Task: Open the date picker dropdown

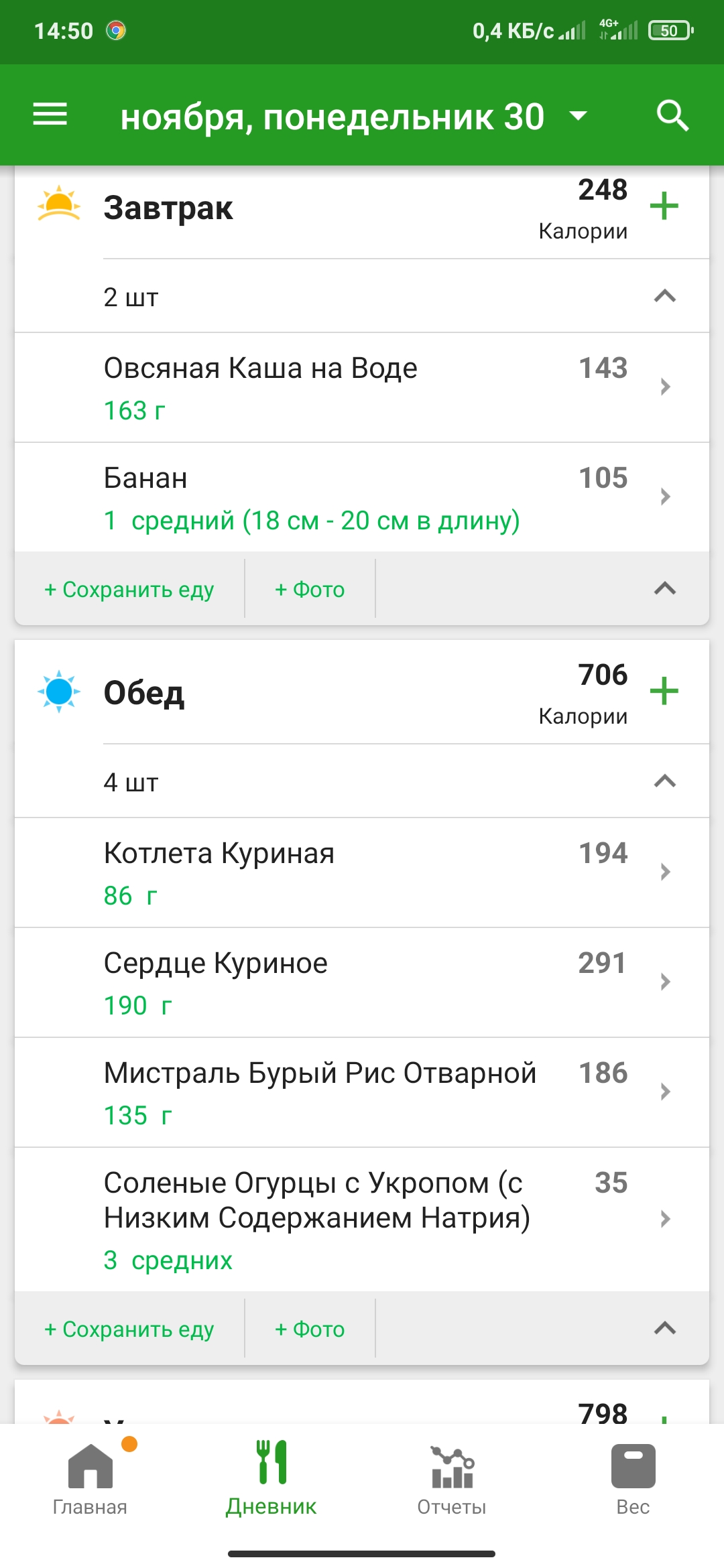Action: [x=578, y=116]
